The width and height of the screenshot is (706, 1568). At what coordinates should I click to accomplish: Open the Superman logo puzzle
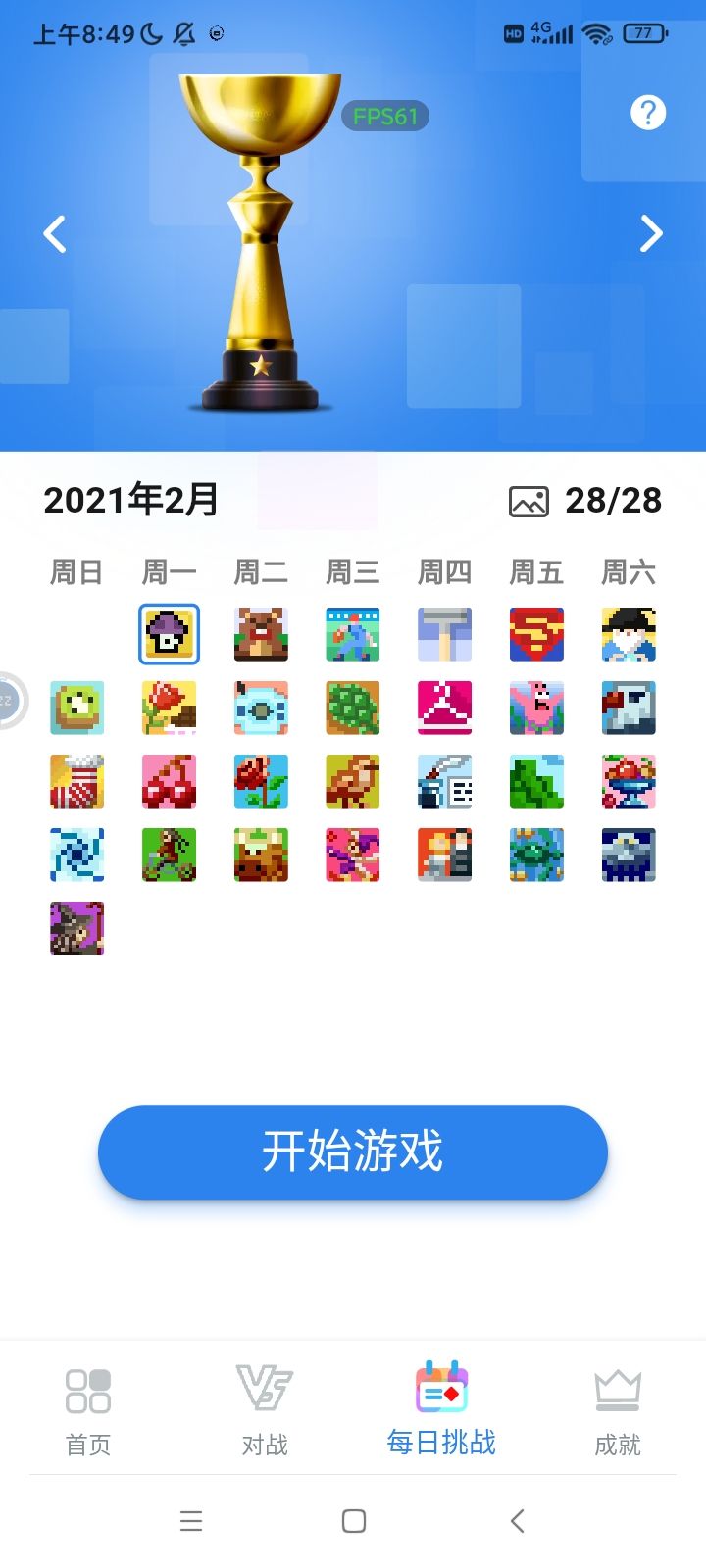[536, 634]
